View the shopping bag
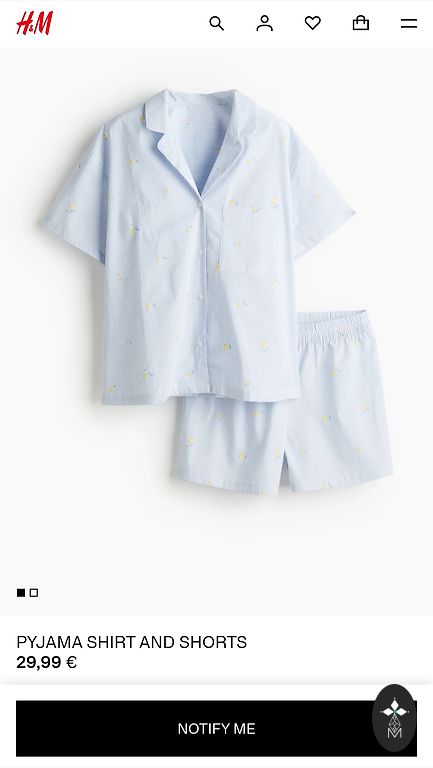433x768 pixels. tap(361, 23)
